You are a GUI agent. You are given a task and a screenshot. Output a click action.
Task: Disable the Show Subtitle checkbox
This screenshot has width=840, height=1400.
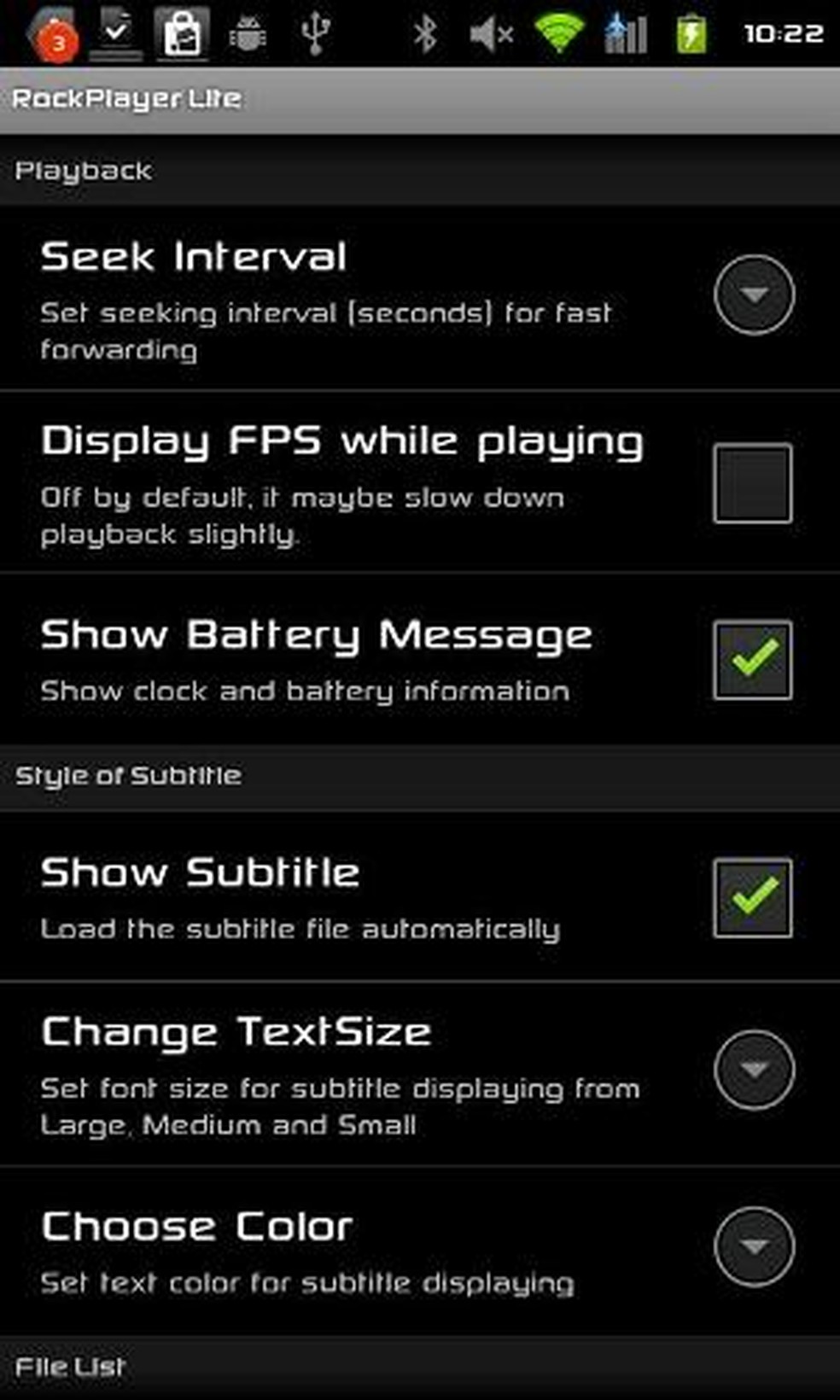tap(752, 897)
